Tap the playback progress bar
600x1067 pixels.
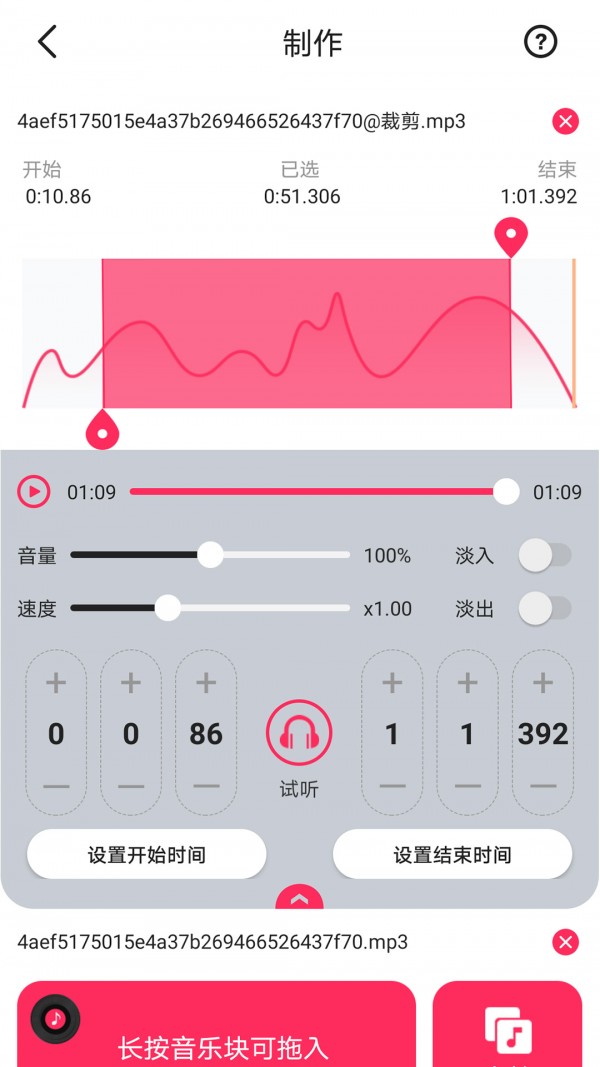tap(318, 492)
